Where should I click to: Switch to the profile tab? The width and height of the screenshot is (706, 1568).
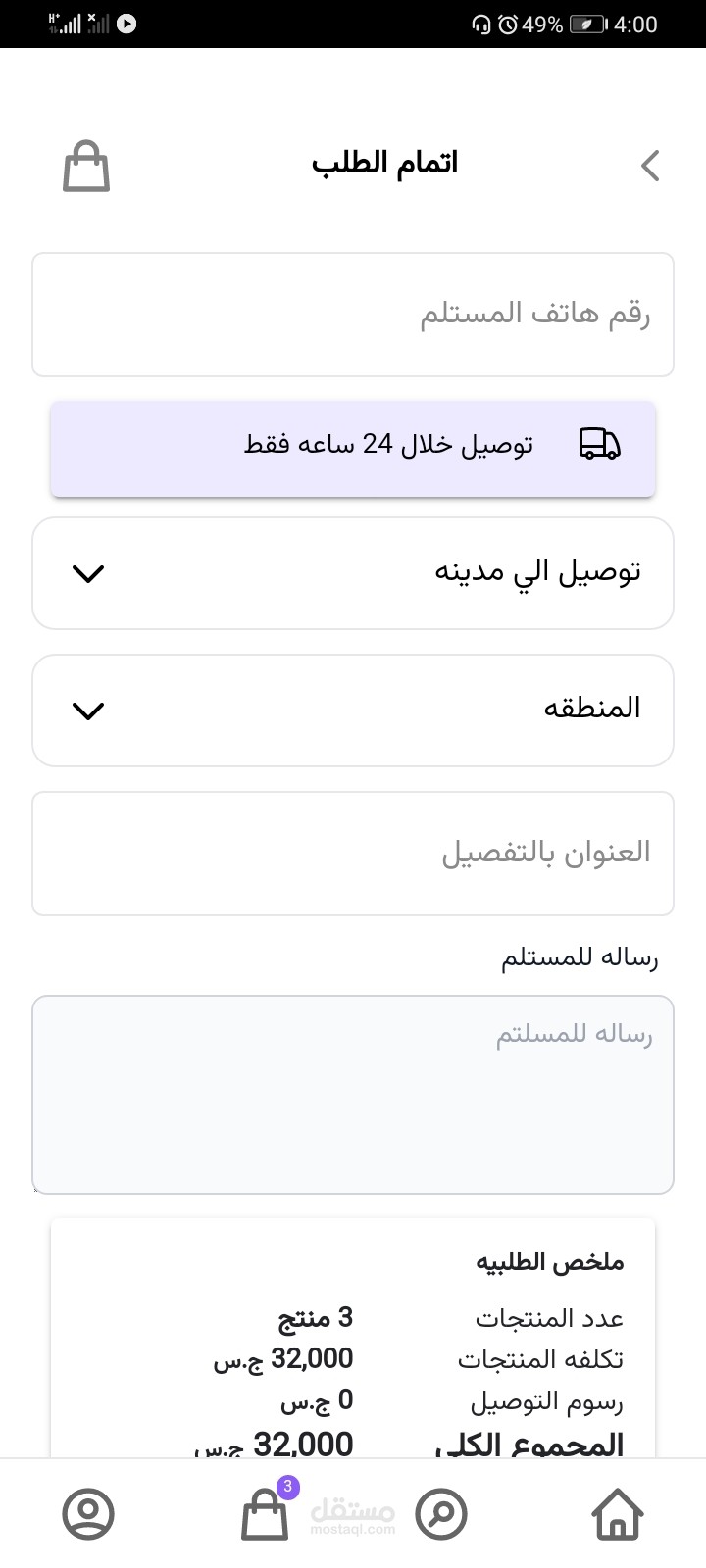[88, 1514]
